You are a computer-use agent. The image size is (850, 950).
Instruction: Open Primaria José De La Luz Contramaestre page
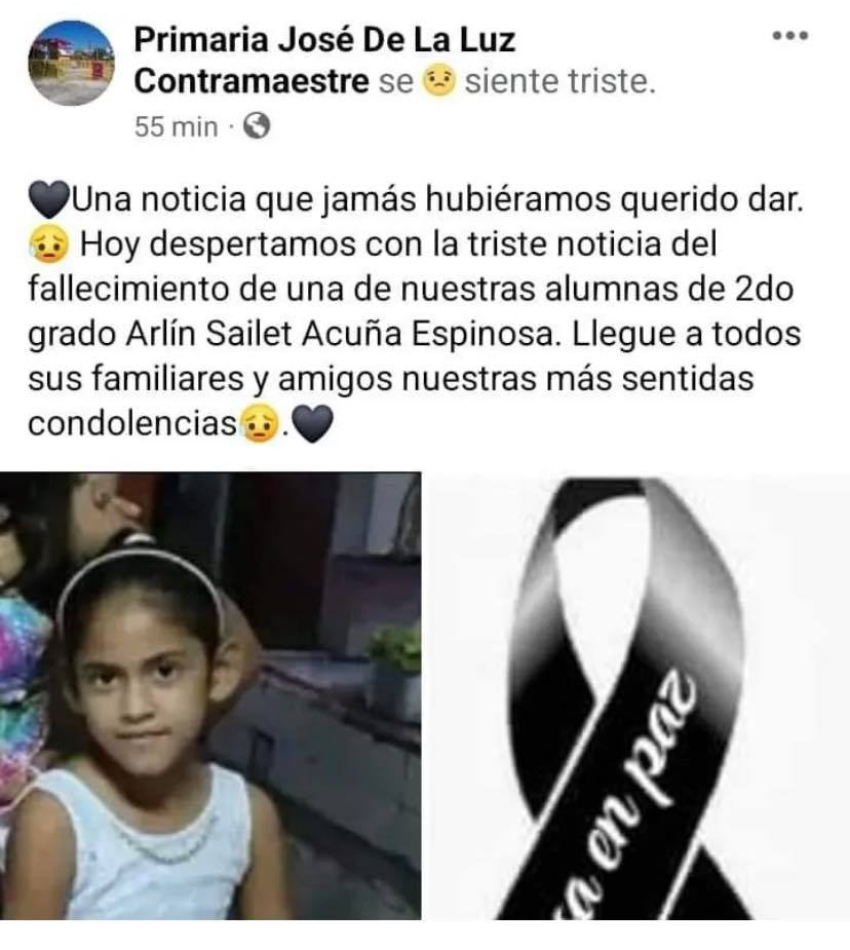[x=325, y=40]
